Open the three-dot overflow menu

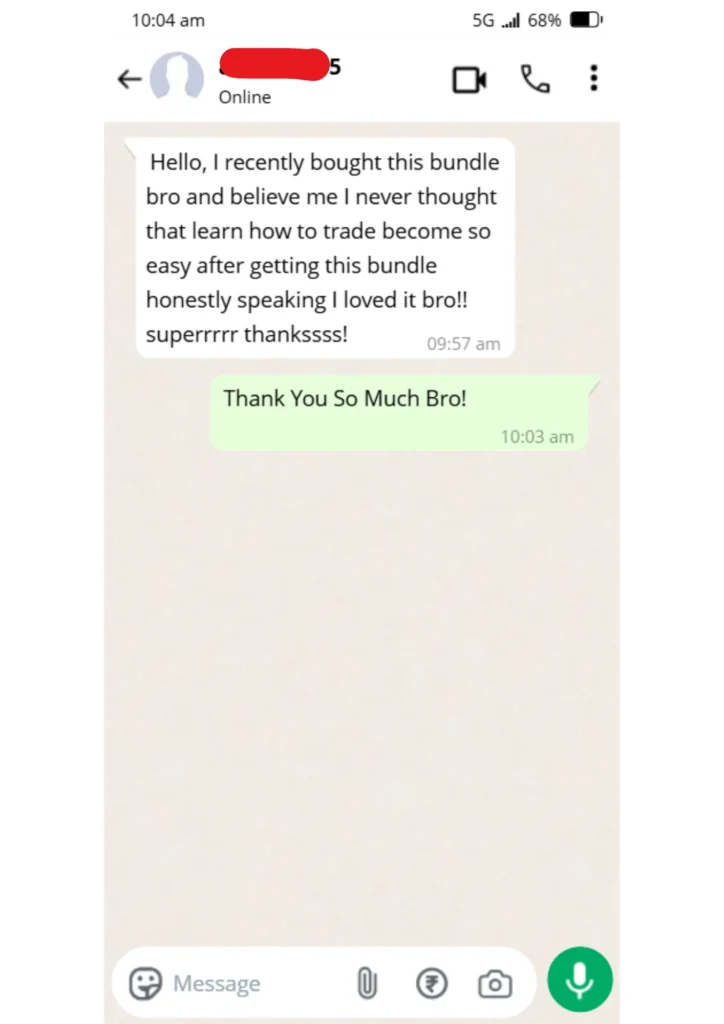[x=594, y=79]
